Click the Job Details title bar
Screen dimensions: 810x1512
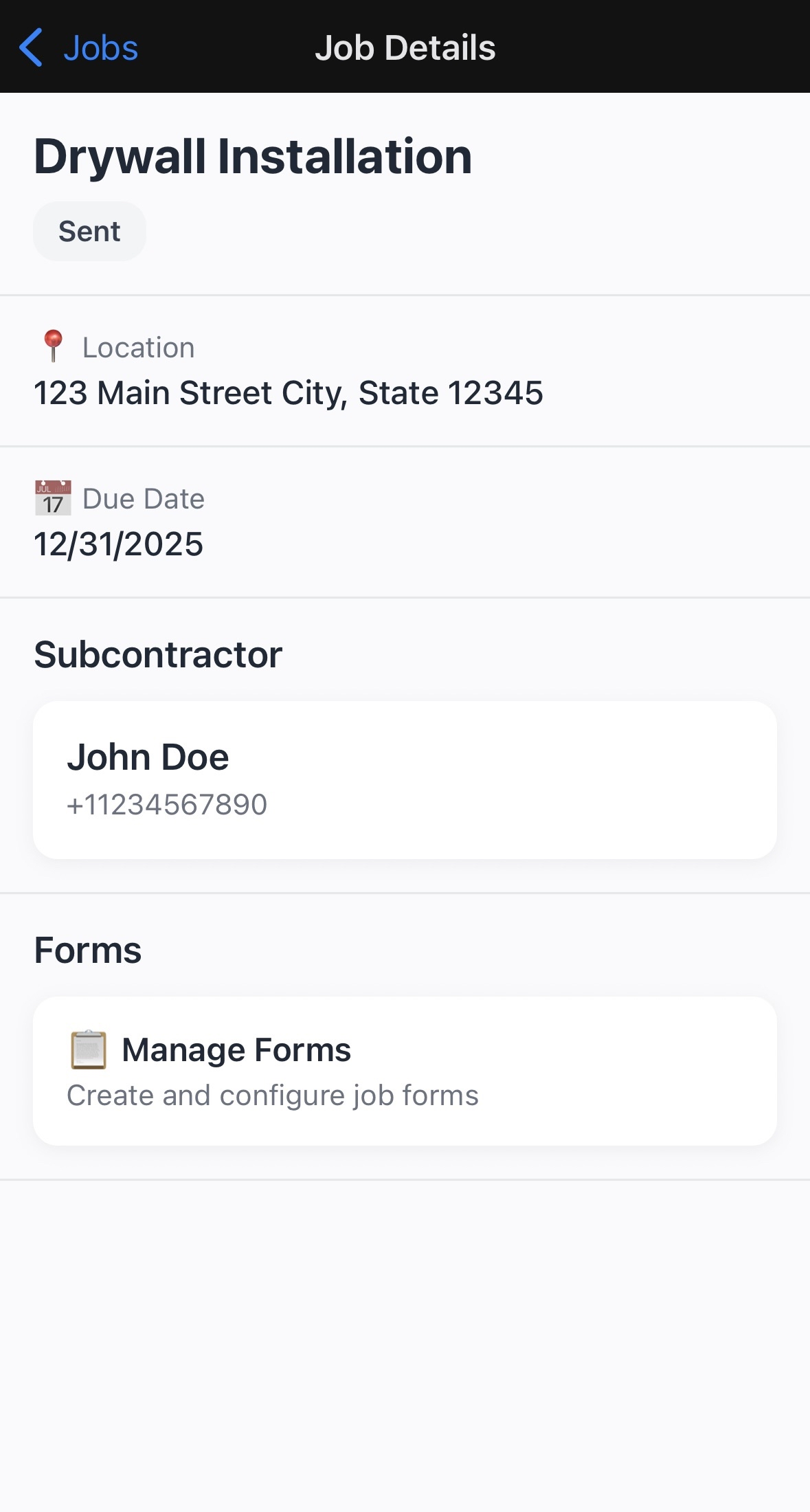coord(406,47)
